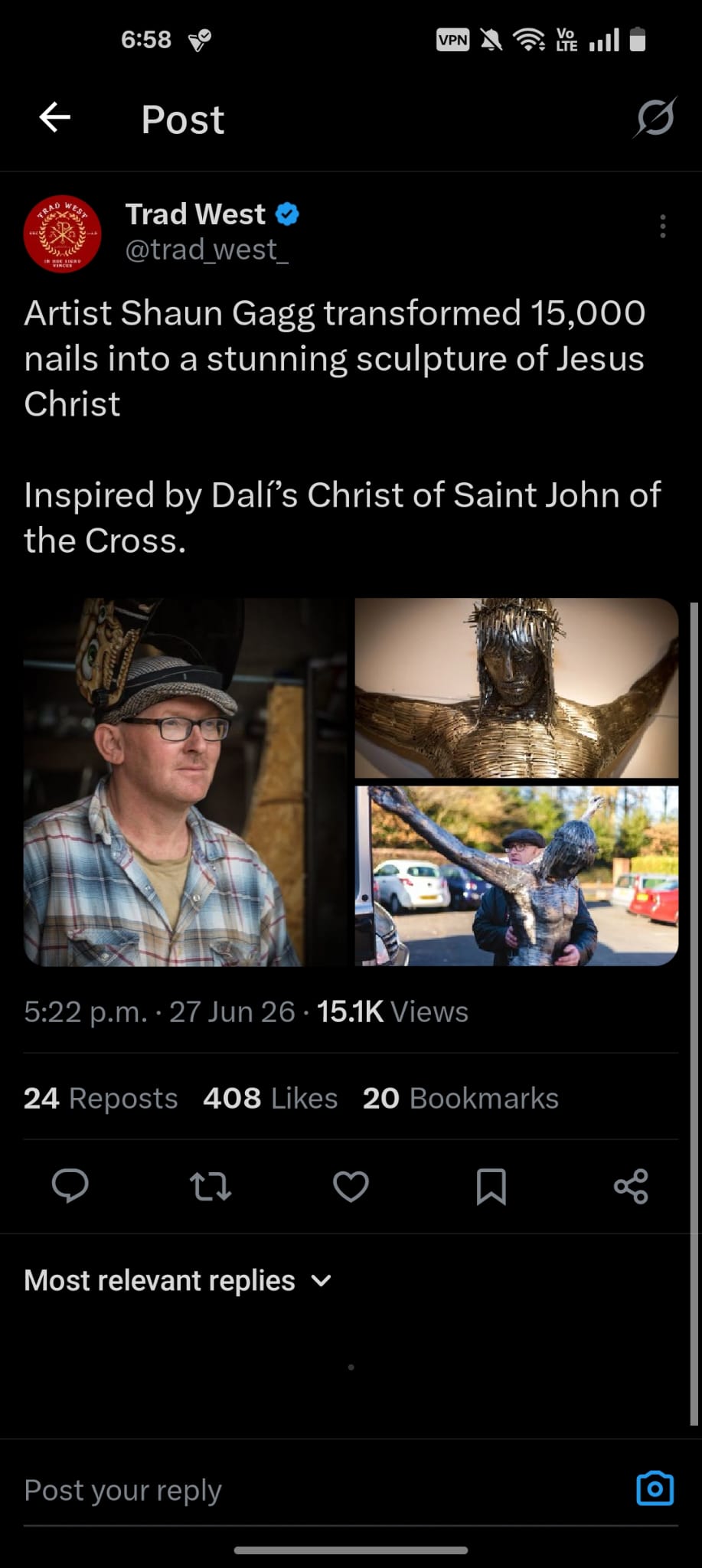The width and height of the screenshot is (702, 1568).
Task: View the 408 Likes list
Action: tap(270, 1098)
